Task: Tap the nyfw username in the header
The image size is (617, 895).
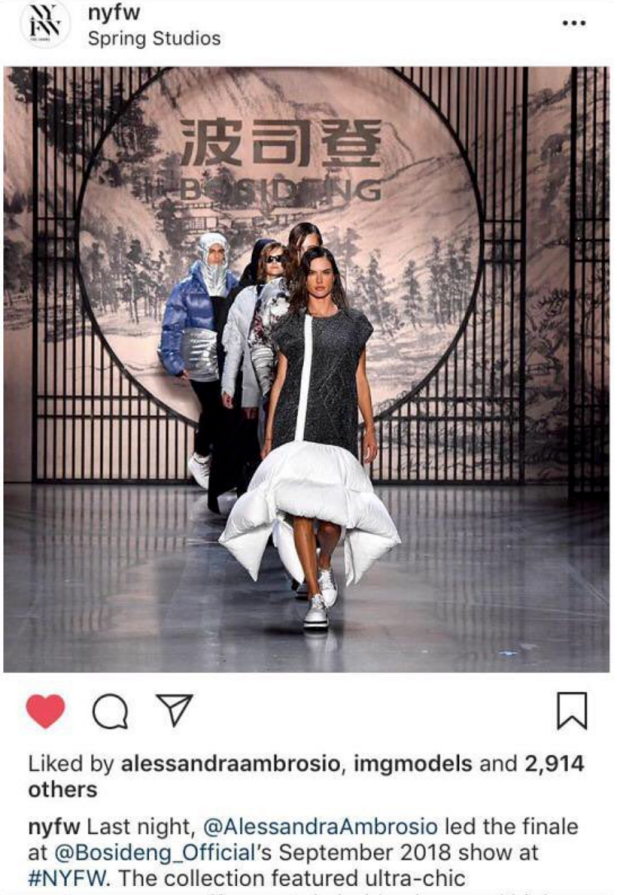Action: pos(109,14)
